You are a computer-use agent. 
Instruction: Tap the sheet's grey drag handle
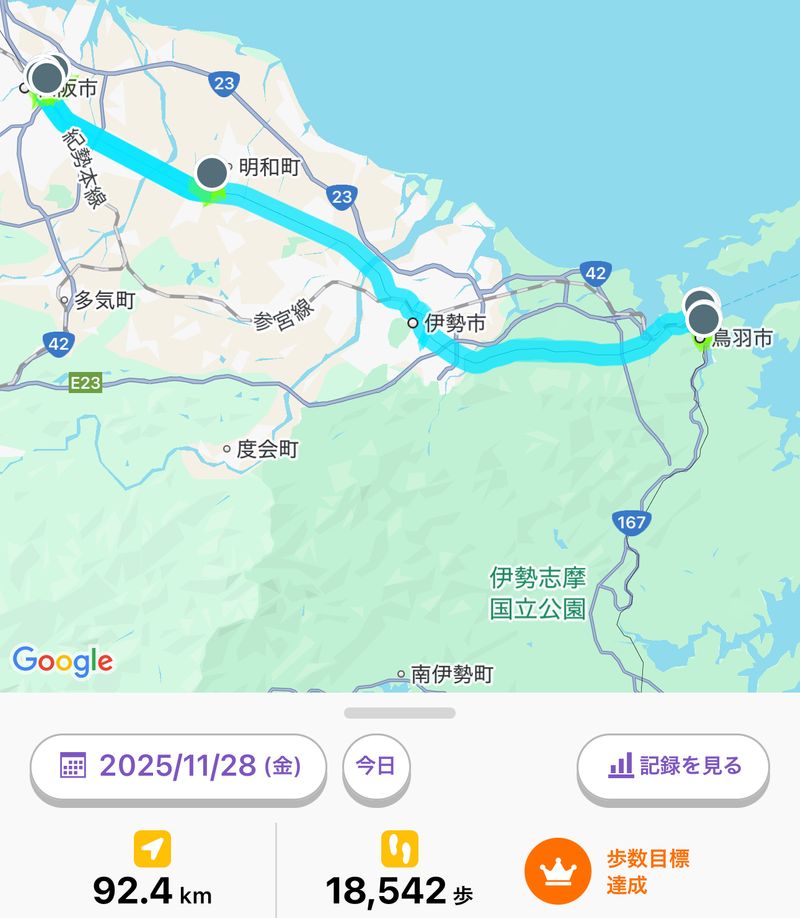pyautogui.click(x=400, y=713)
